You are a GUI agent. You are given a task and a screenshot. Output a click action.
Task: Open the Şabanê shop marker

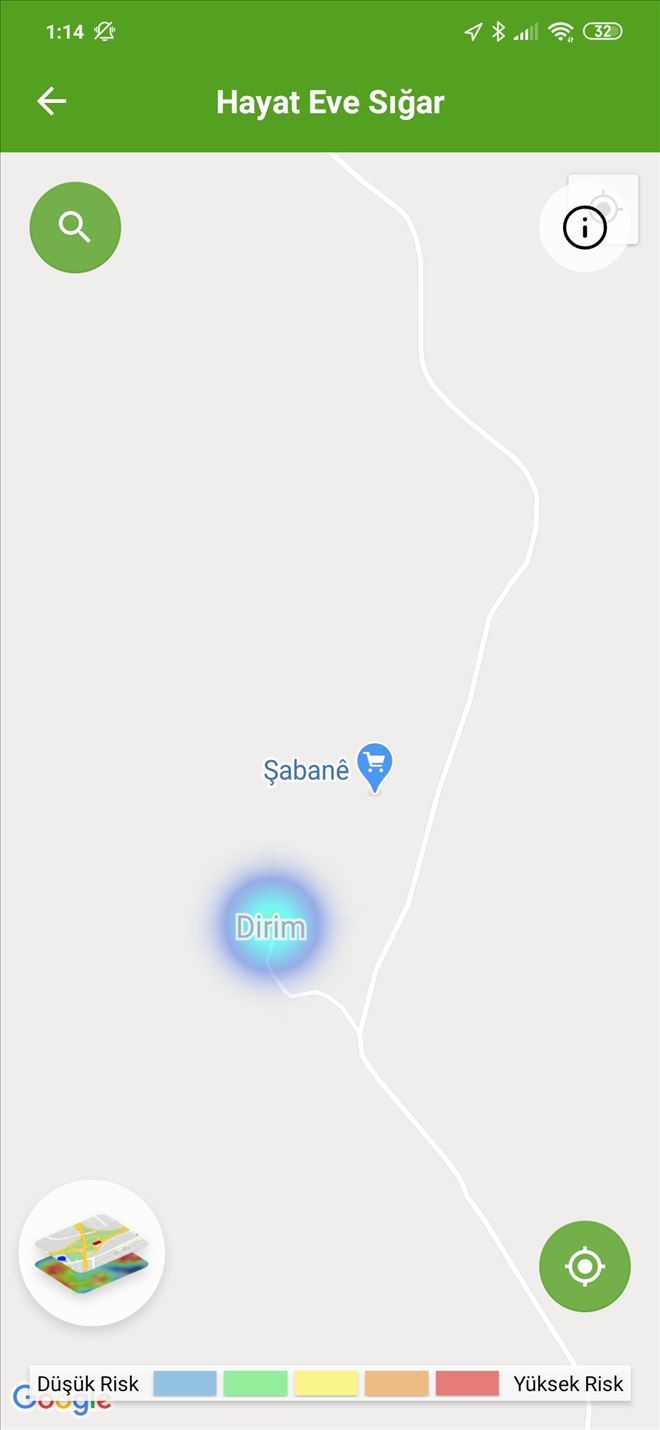375,766
